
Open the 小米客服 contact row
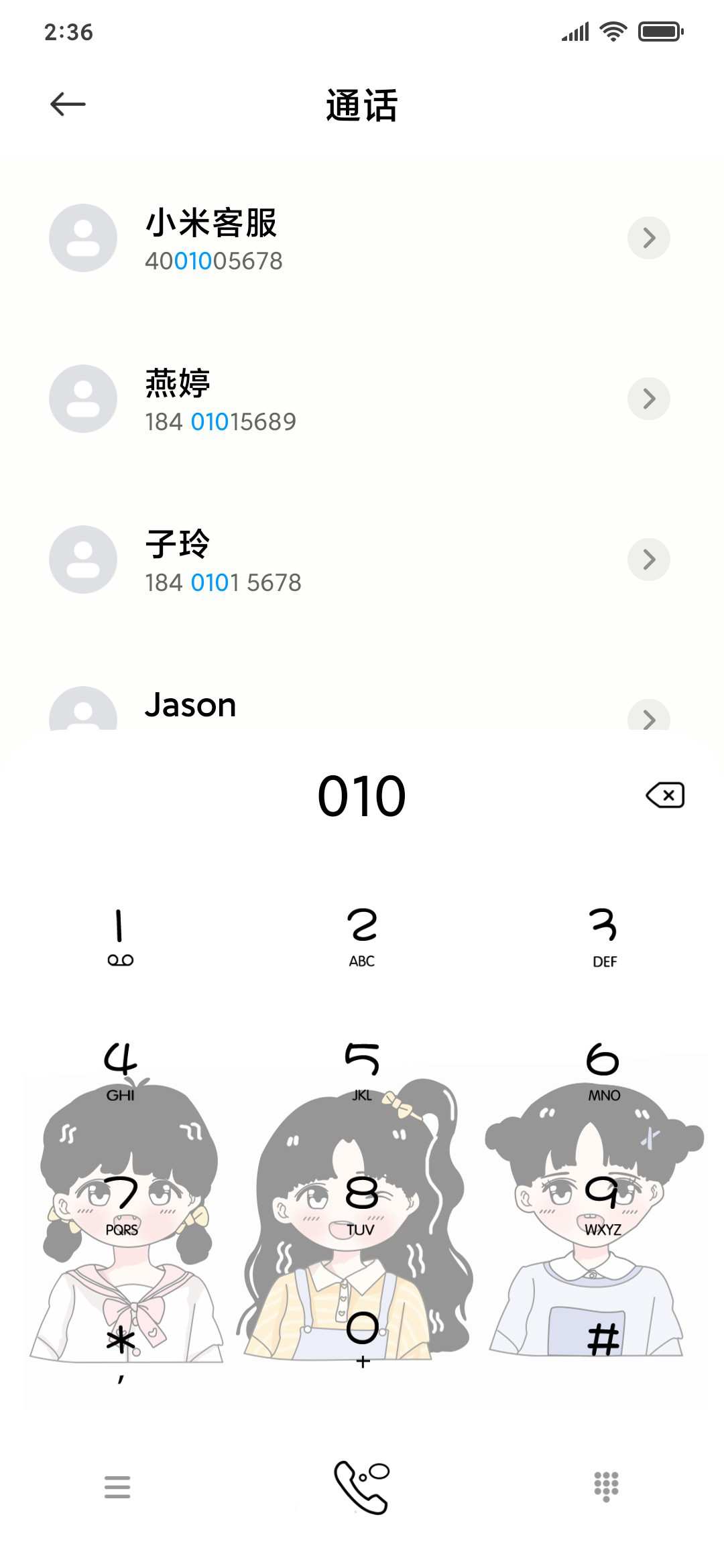pyautogui.click(x=362, y=238)
